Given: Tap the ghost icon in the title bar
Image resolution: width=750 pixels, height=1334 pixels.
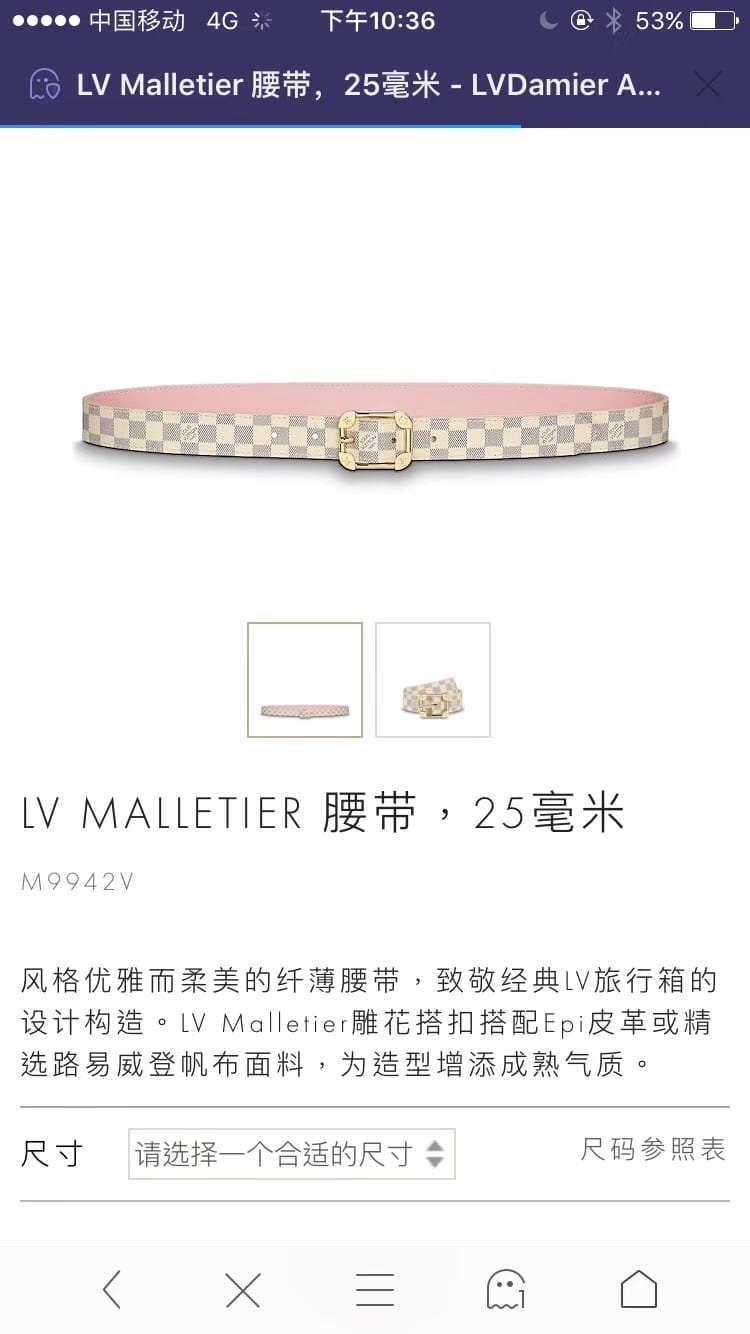Looking at the screenshot, I should [x=45, y=85].
